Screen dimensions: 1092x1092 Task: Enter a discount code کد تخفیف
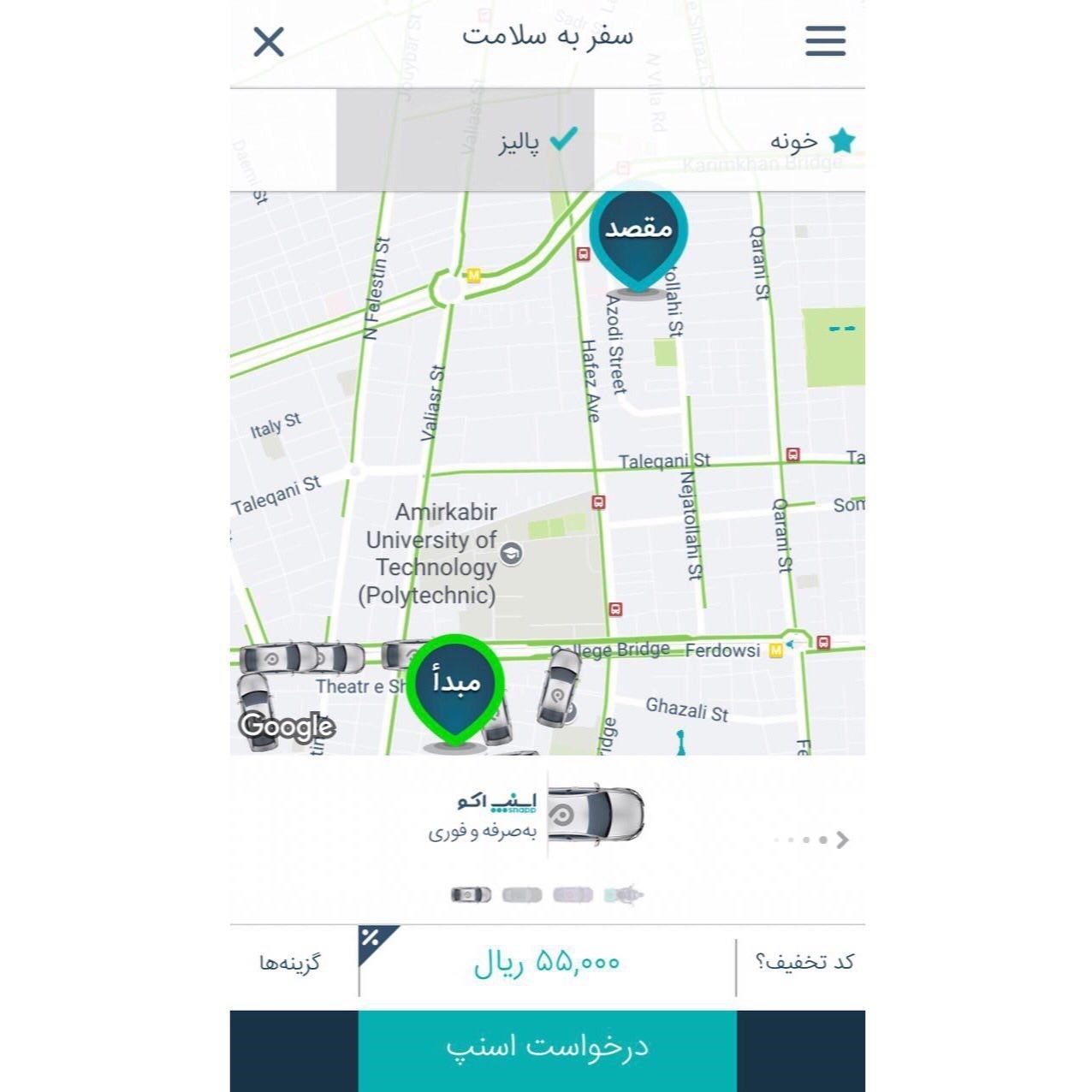pos(804,963)
